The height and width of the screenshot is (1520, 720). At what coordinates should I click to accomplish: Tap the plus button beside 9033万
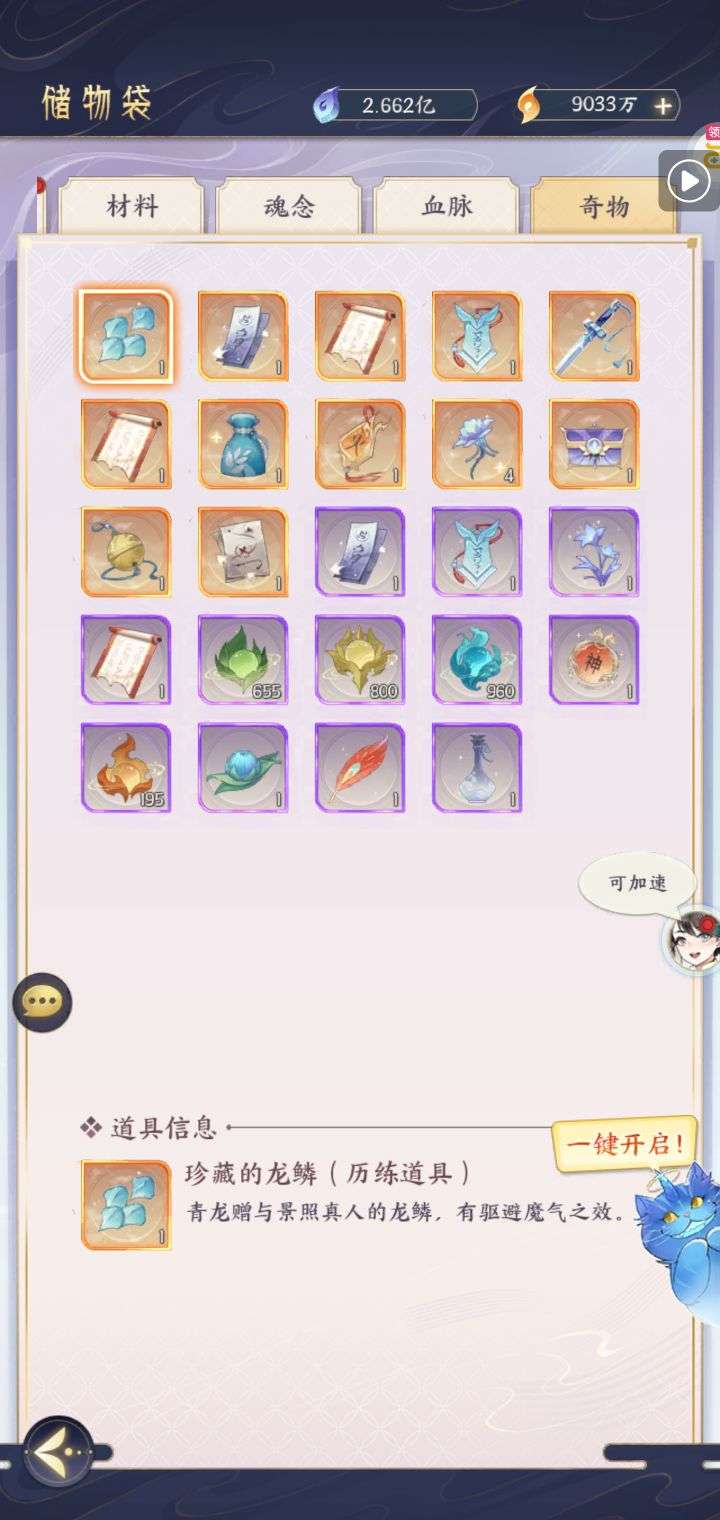click(x=662, y=105)
